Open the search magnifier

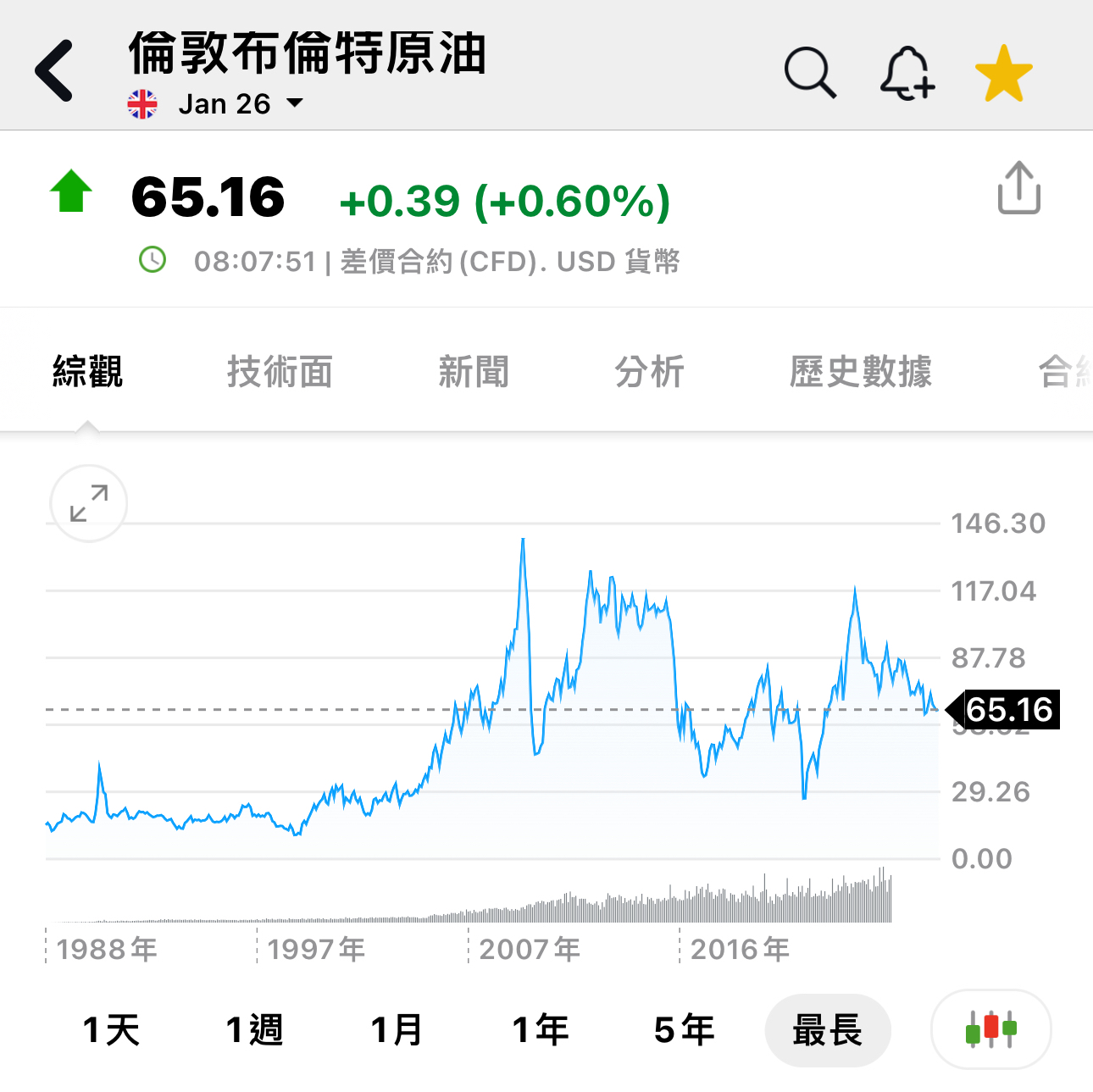pos(810,73)
